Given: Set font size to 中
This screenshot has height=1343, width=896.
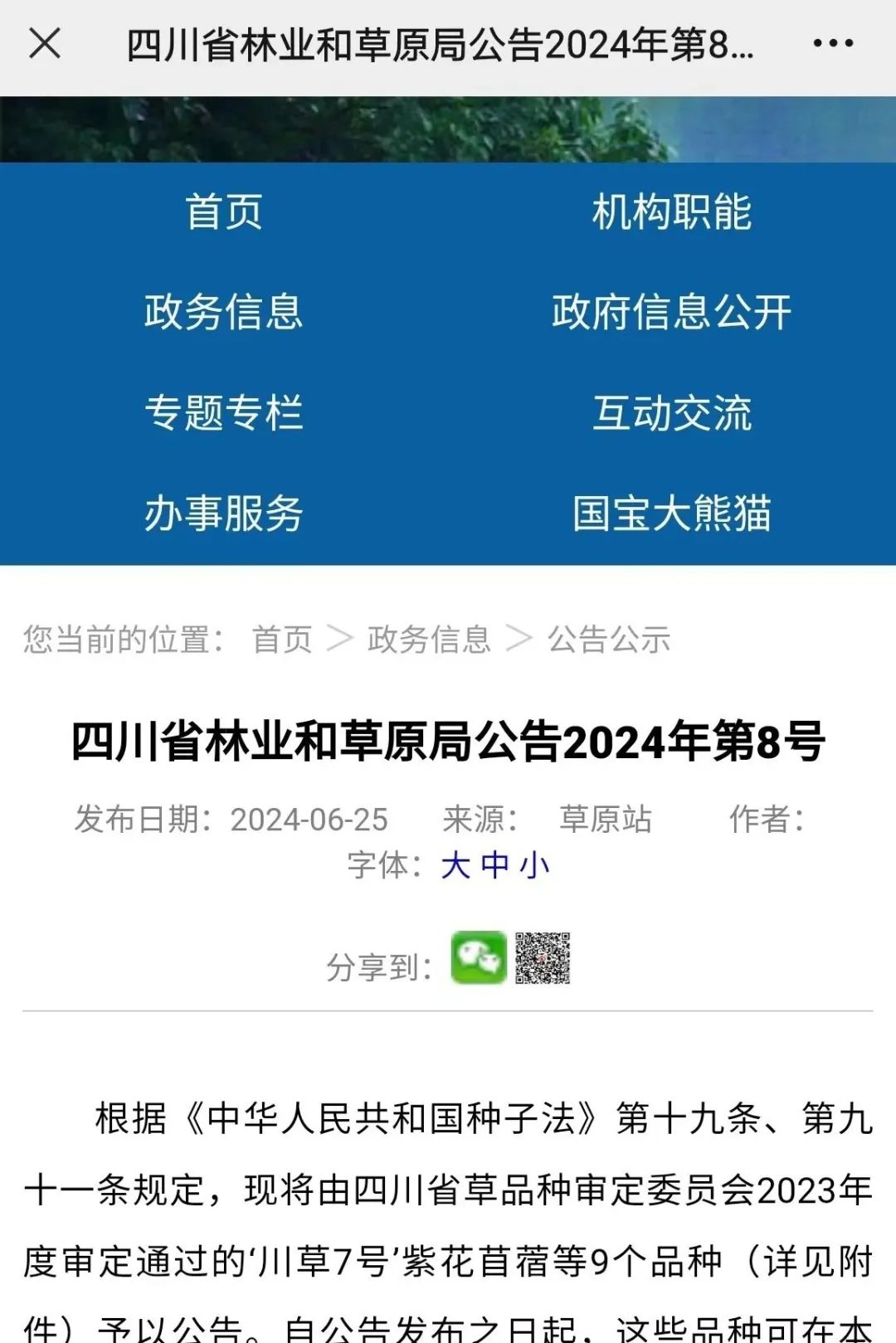Looking at the screenshot, I should coord(495,865).
